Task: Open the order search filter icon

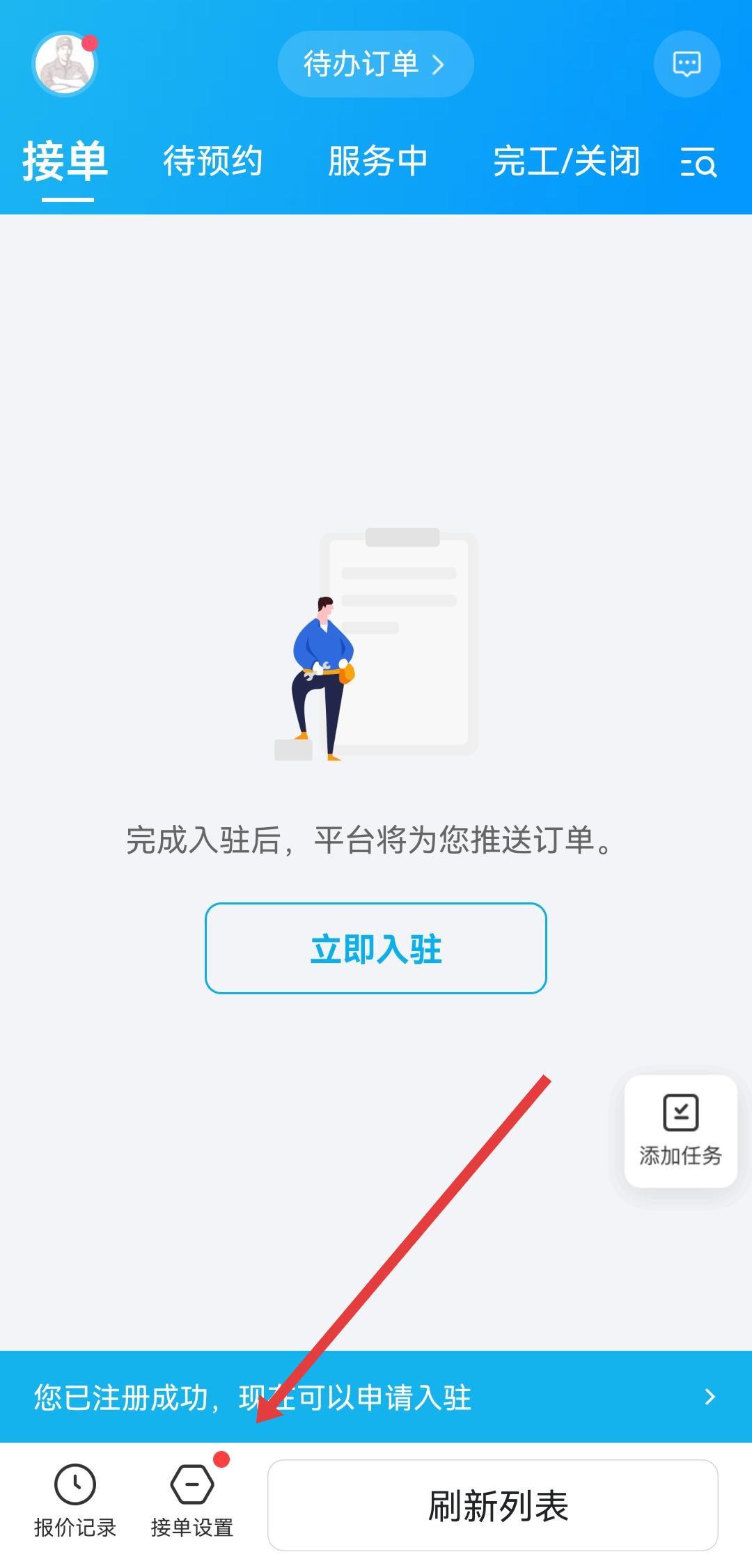Action: point(698,162)
